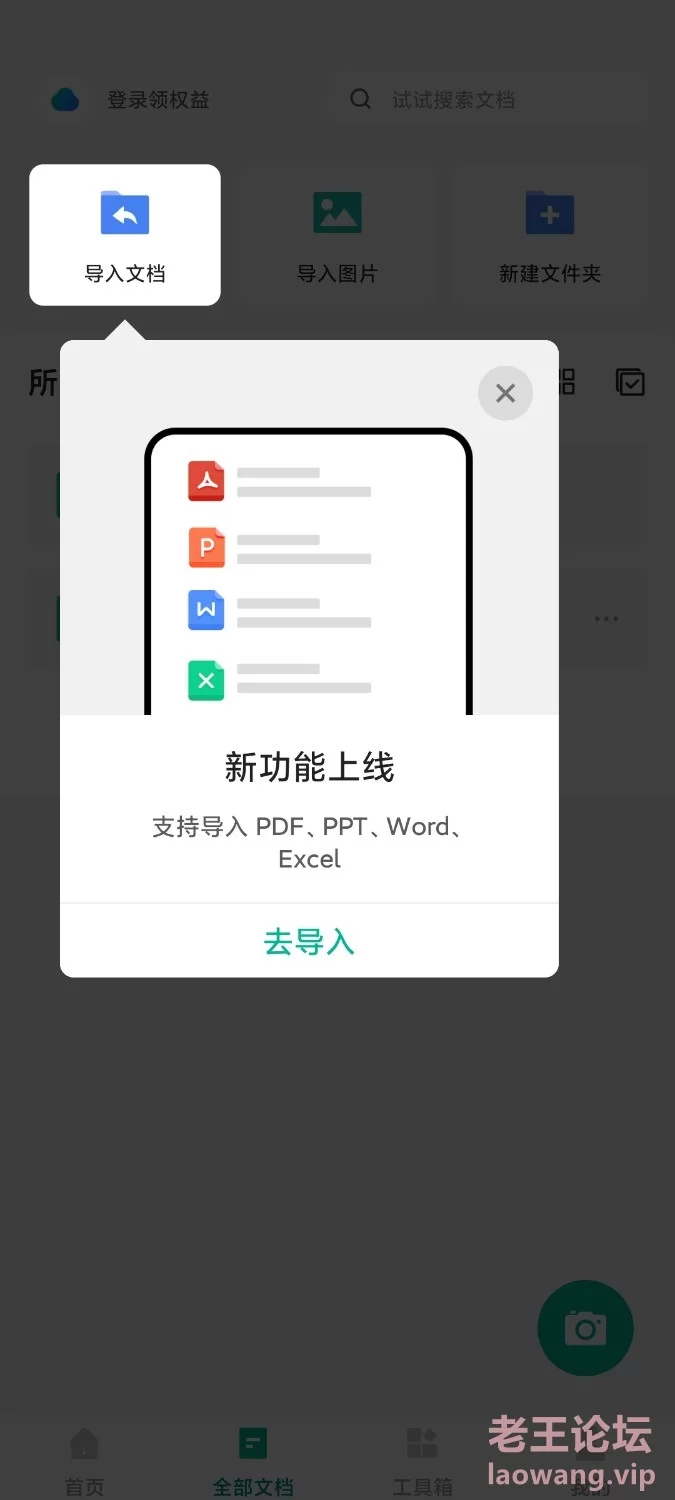Switch to the 工具箱 tab
This screenshot has width=675, height=1500.
pyautogui.click(x=422, y=1460)
